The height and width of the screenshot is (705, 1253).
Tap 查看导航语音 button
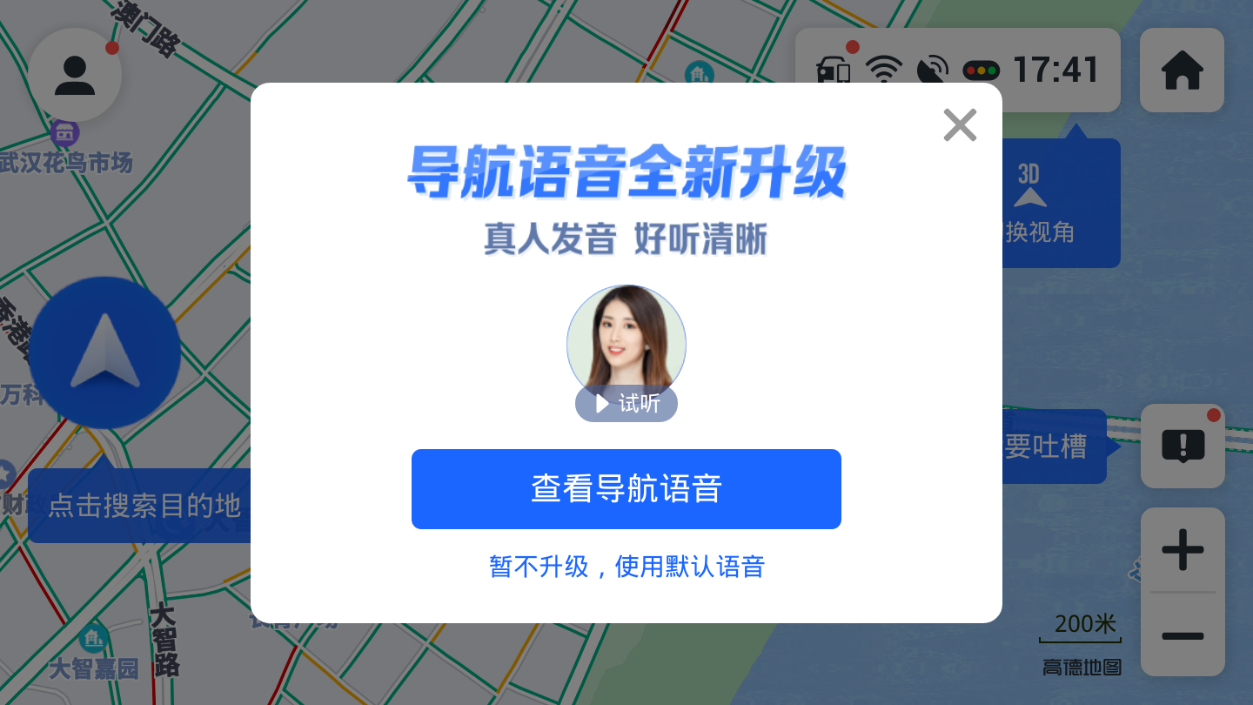[626, 489]
